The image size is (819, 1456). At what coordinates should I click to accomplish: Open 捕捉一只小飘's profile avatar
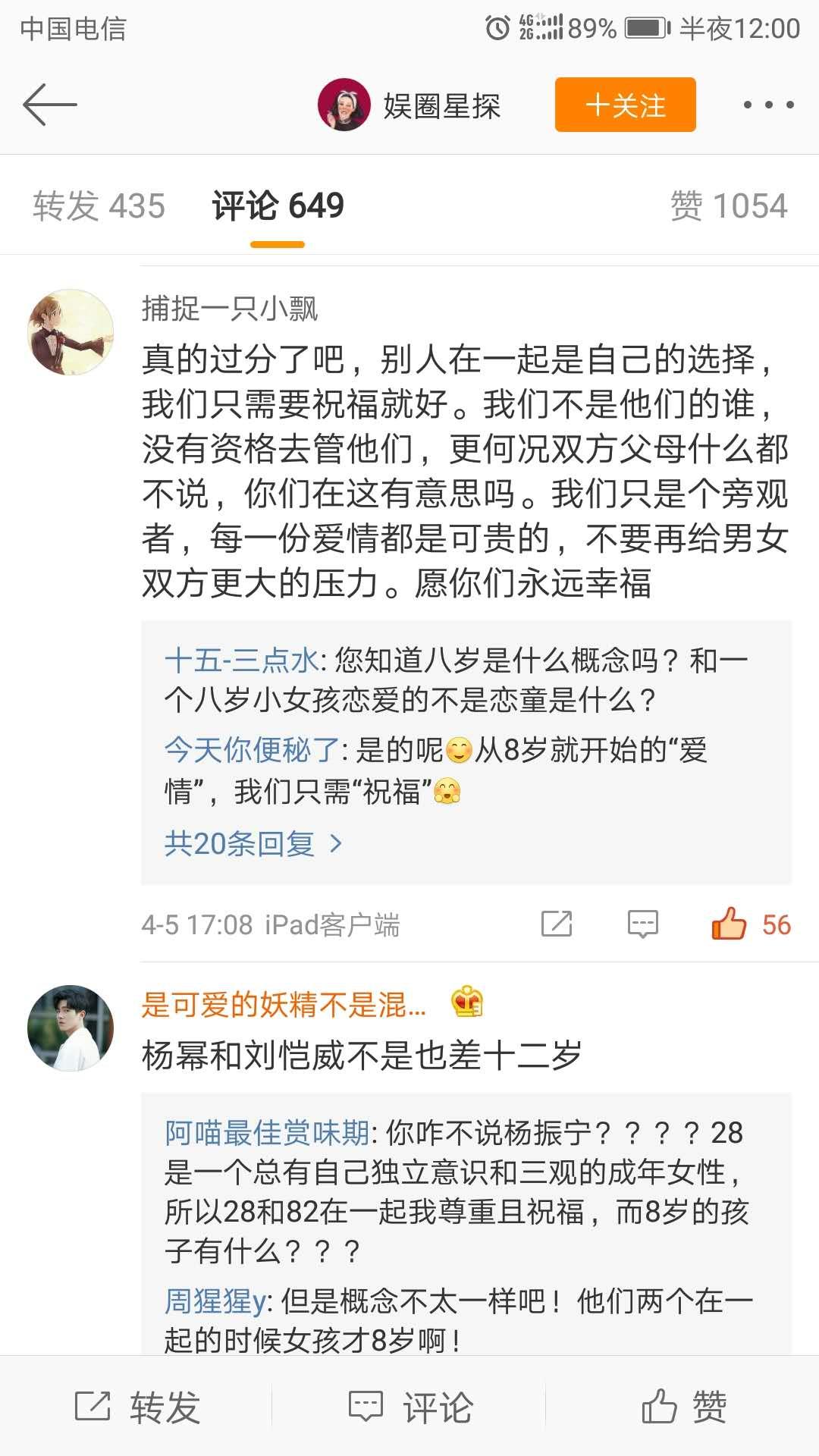coord(71,332)
